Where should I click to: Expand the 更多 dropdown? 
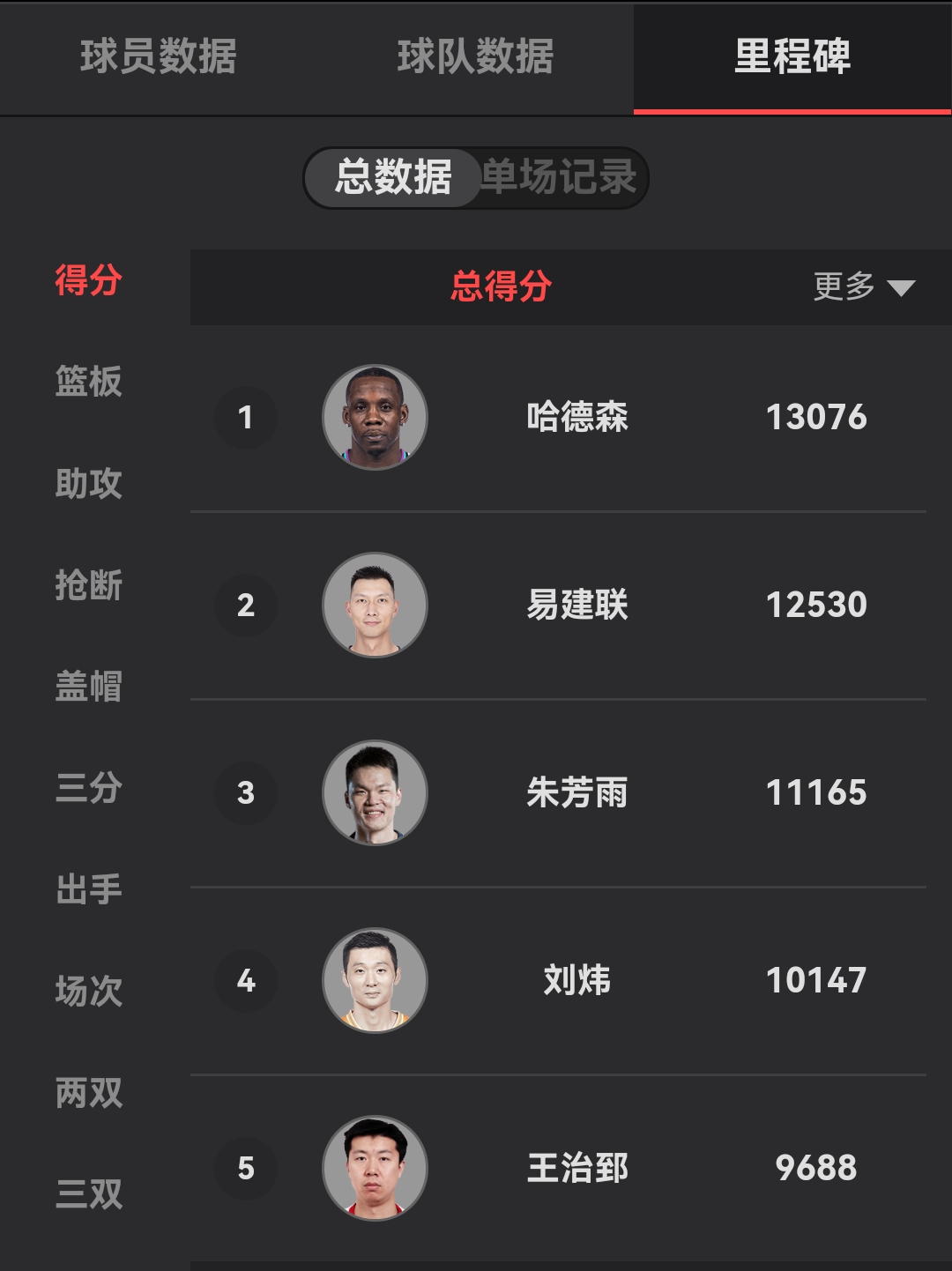click(863, 286)
